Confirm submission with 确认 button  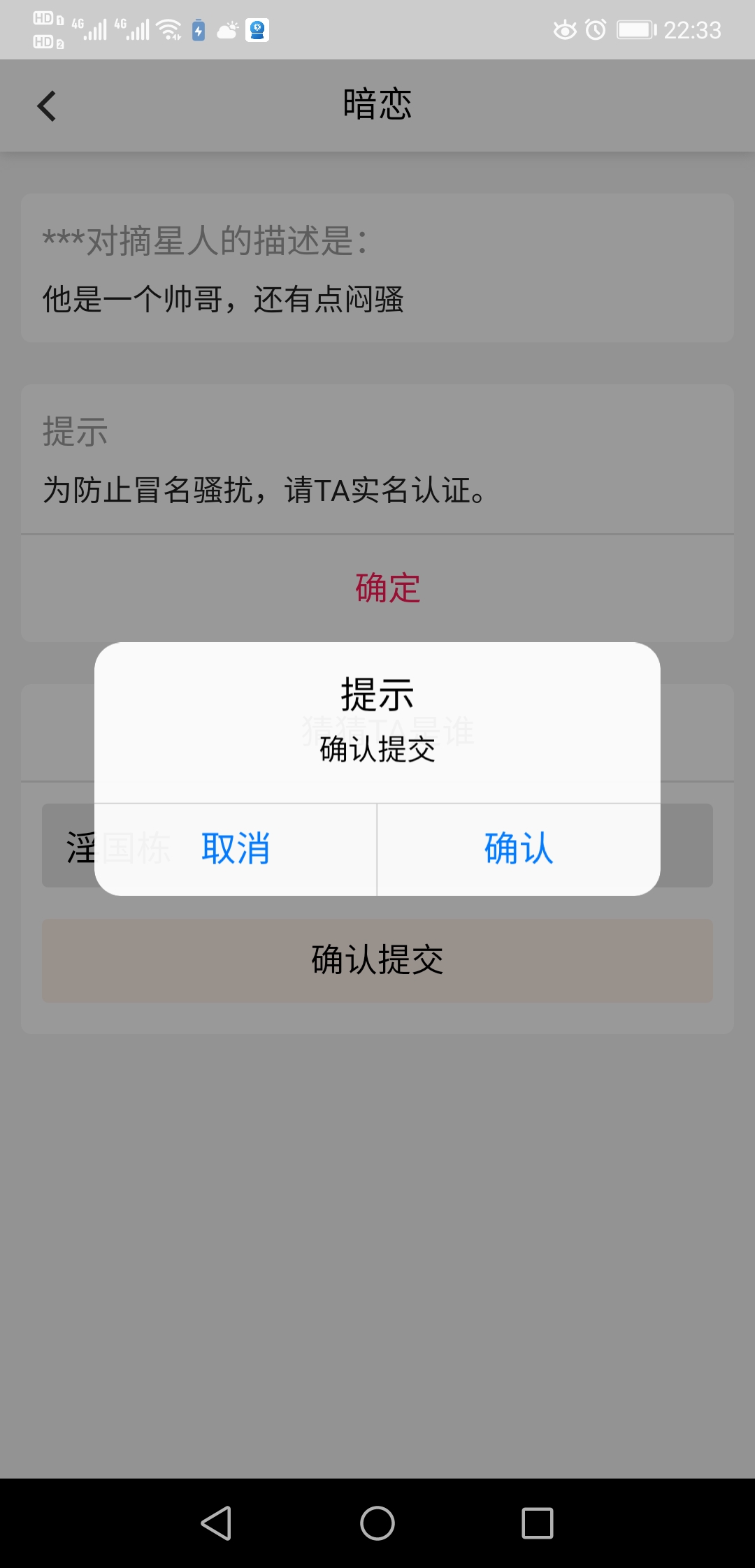(519, 849)
